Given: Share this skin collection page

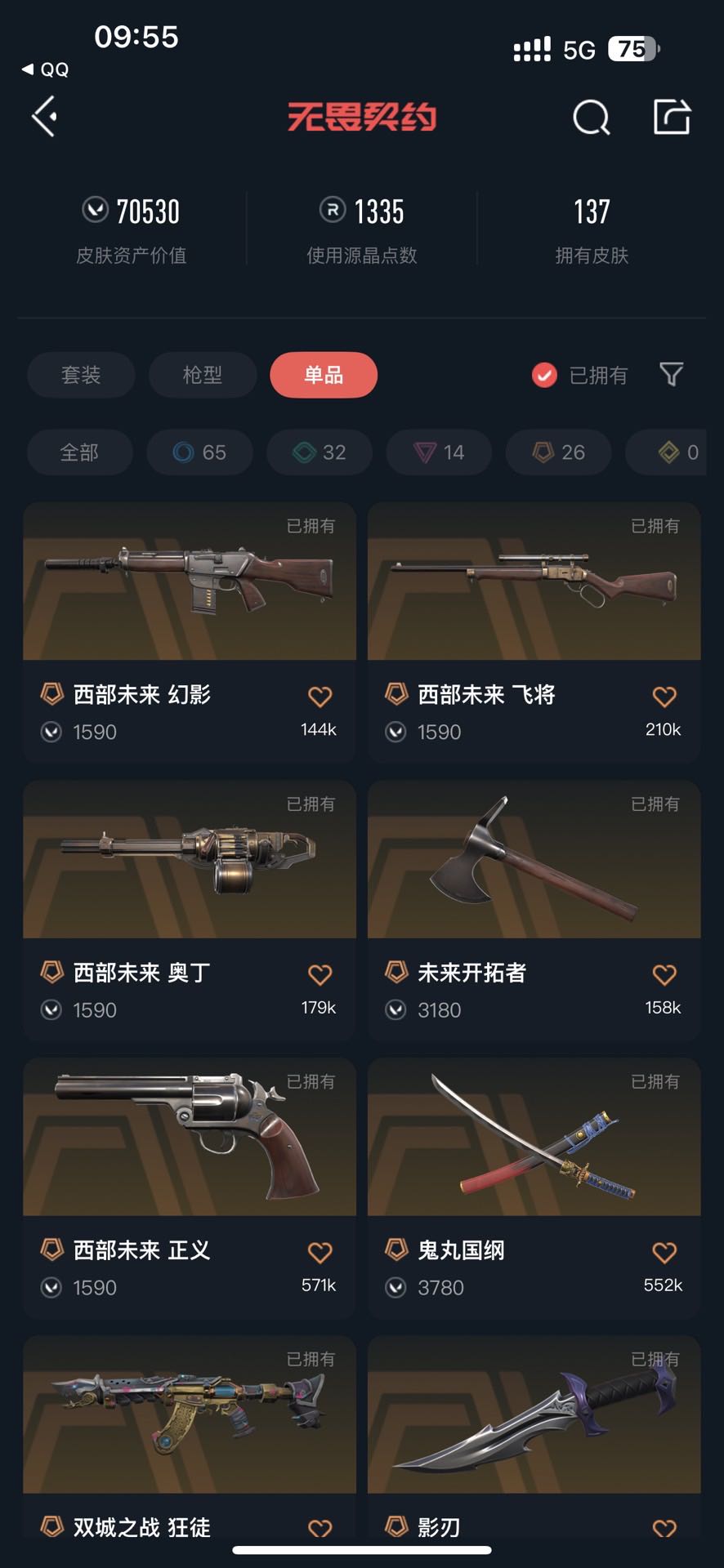Looking at the screenshot, I should tap(672, 117).
